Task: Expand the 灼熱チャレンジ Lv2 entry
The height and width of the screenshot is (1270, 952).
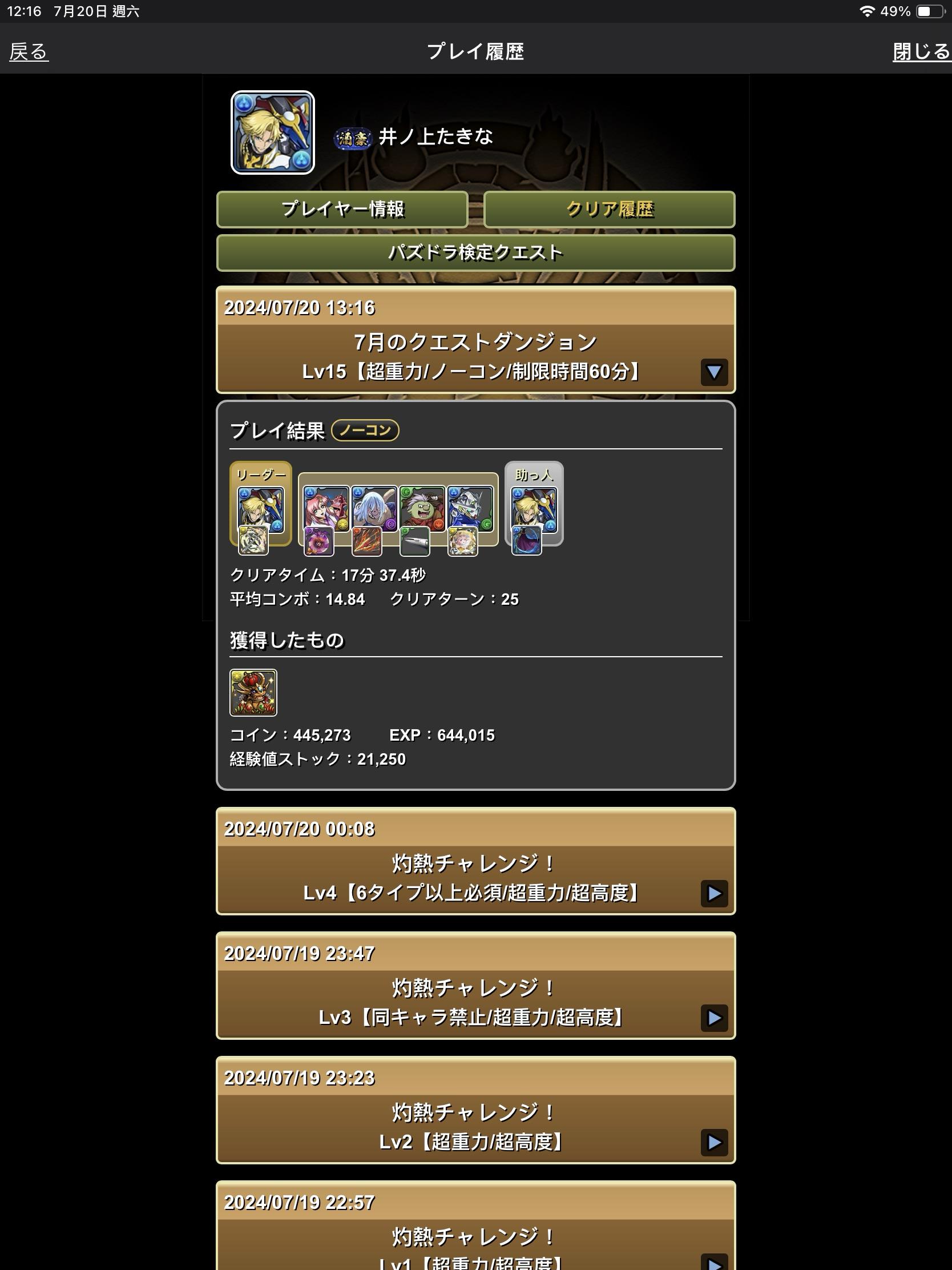Action: (714, 1143)
